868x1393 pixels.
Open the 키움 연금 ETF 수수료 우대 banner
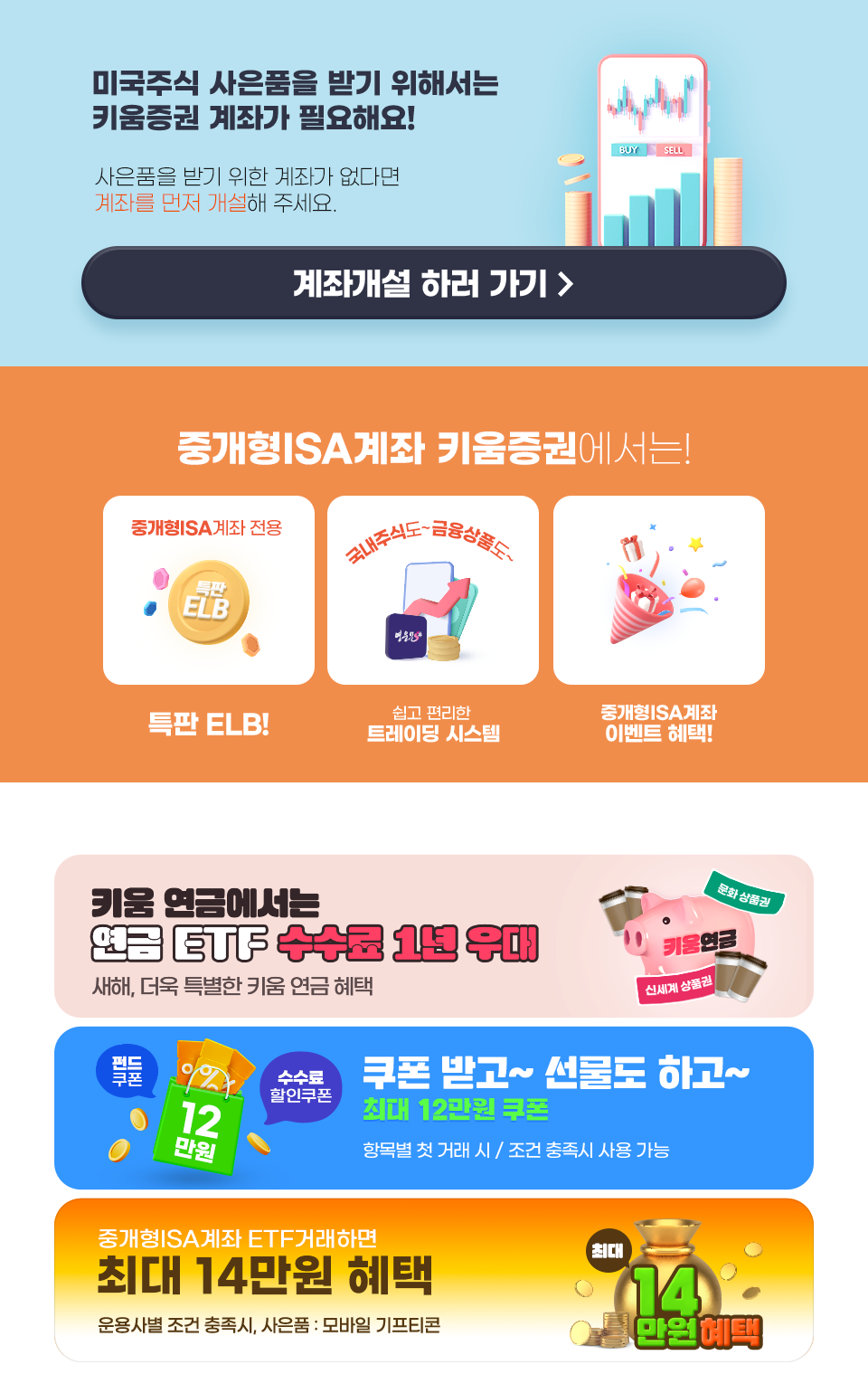point(433,936)
